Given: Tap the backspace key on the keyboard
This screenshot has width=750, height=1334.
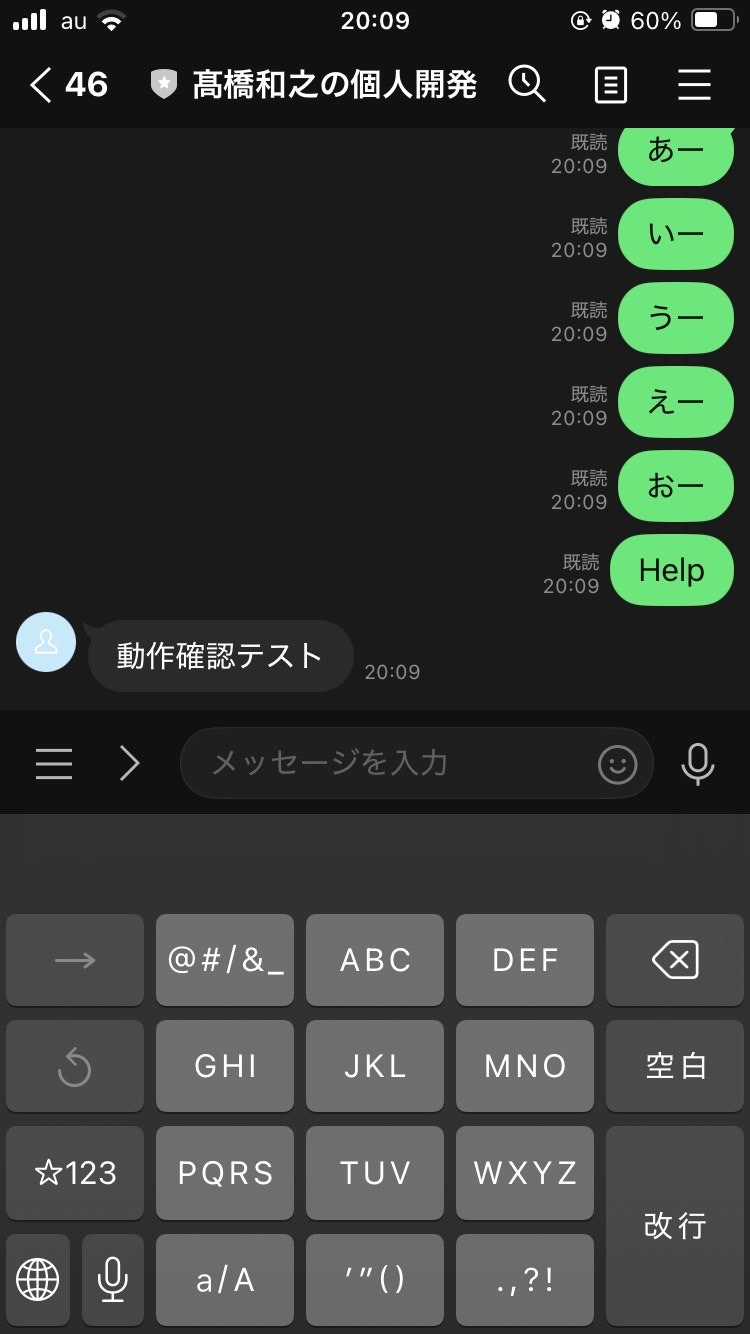Looking at the screenshot, I should coord(675,960).
